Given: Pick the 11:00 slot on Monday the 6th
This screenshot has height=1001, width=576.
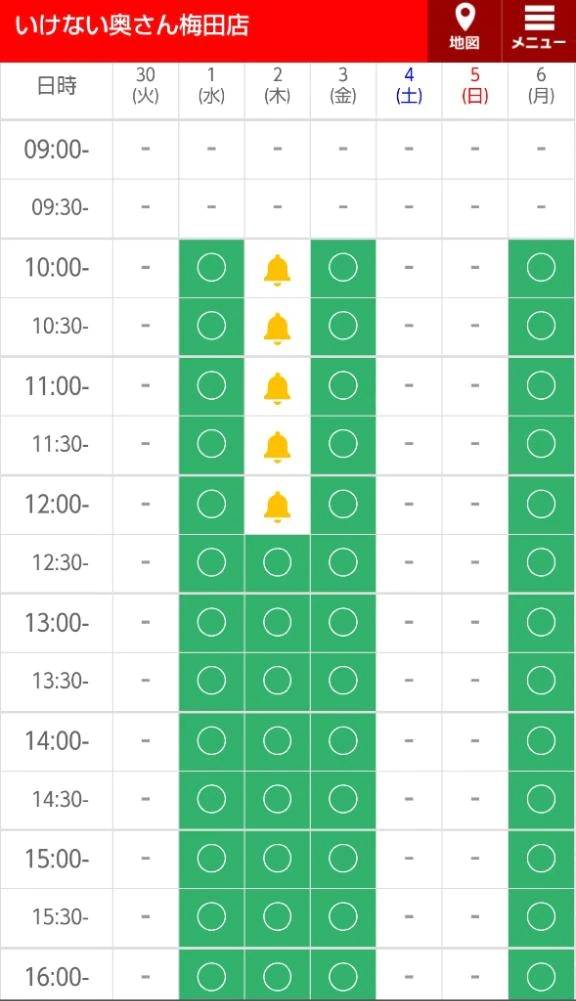Looking at the screenshot, I should pos(541,386).
